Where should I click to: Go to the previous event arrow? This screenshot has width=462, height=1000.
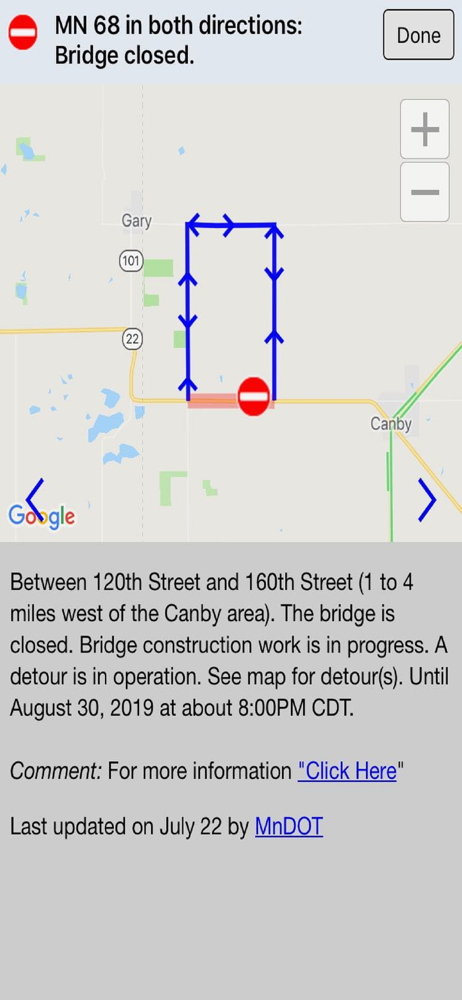(x=34, y=500)
